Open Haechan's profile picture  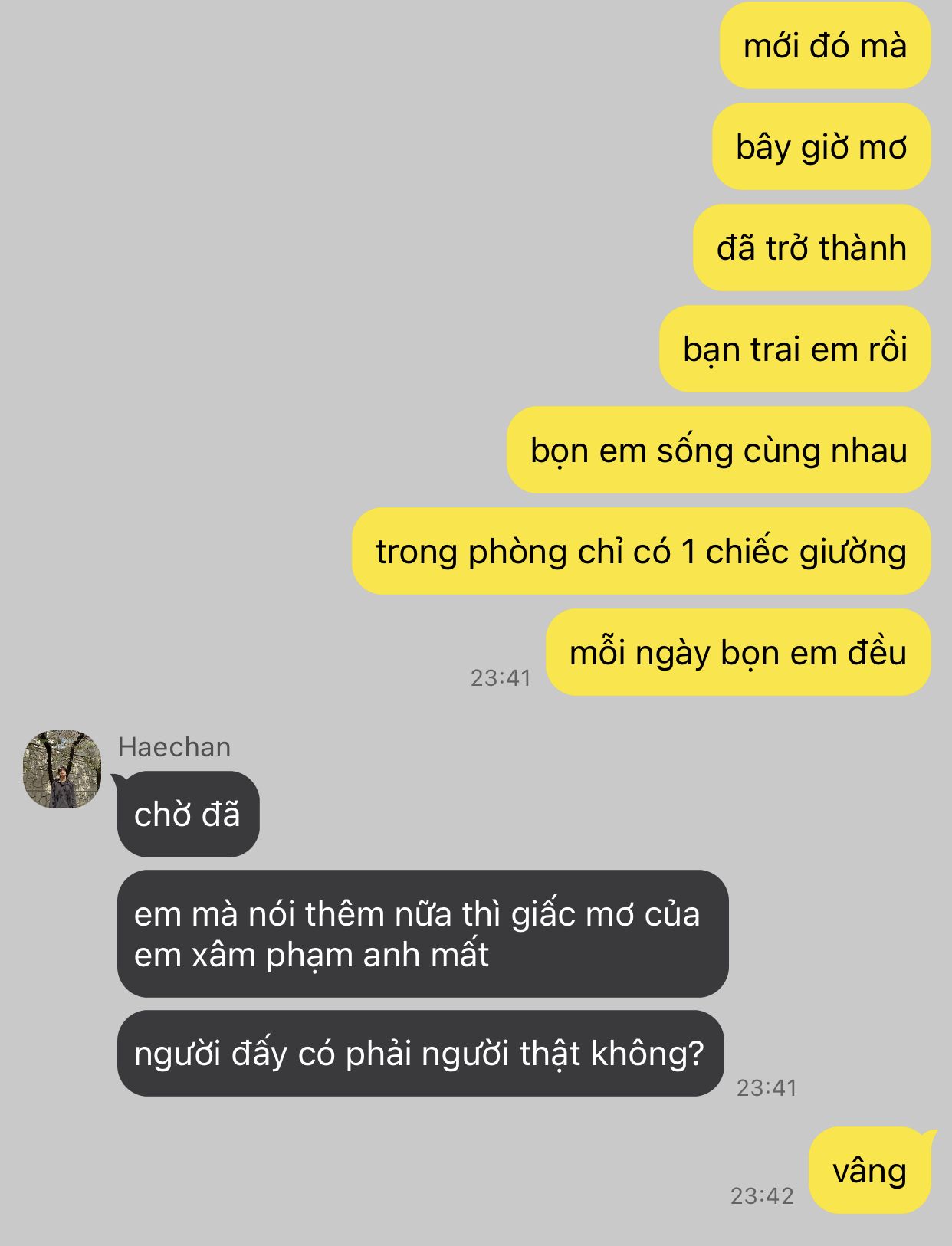62,769
